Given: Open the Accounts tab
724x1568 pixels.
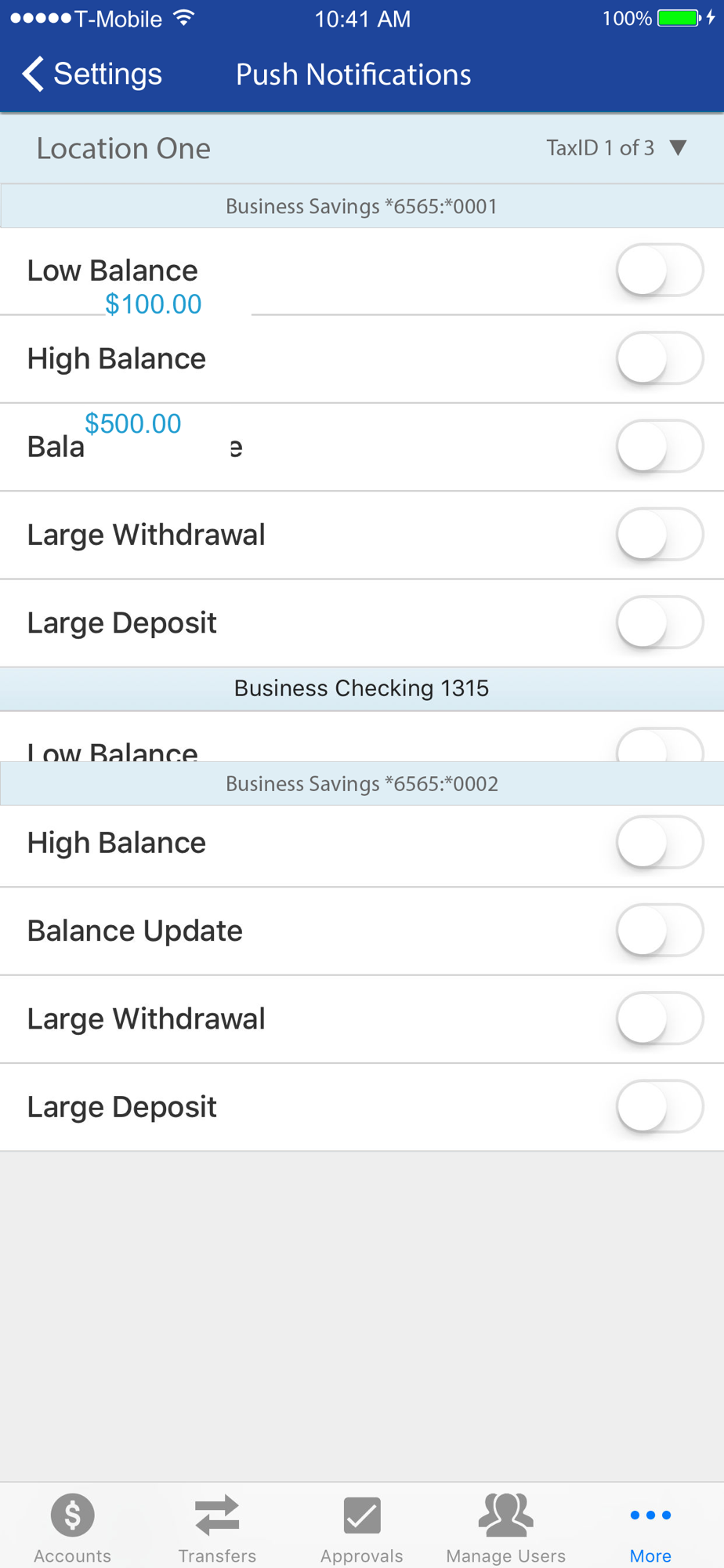Looking at the screenshot, I should (72, 1526).
